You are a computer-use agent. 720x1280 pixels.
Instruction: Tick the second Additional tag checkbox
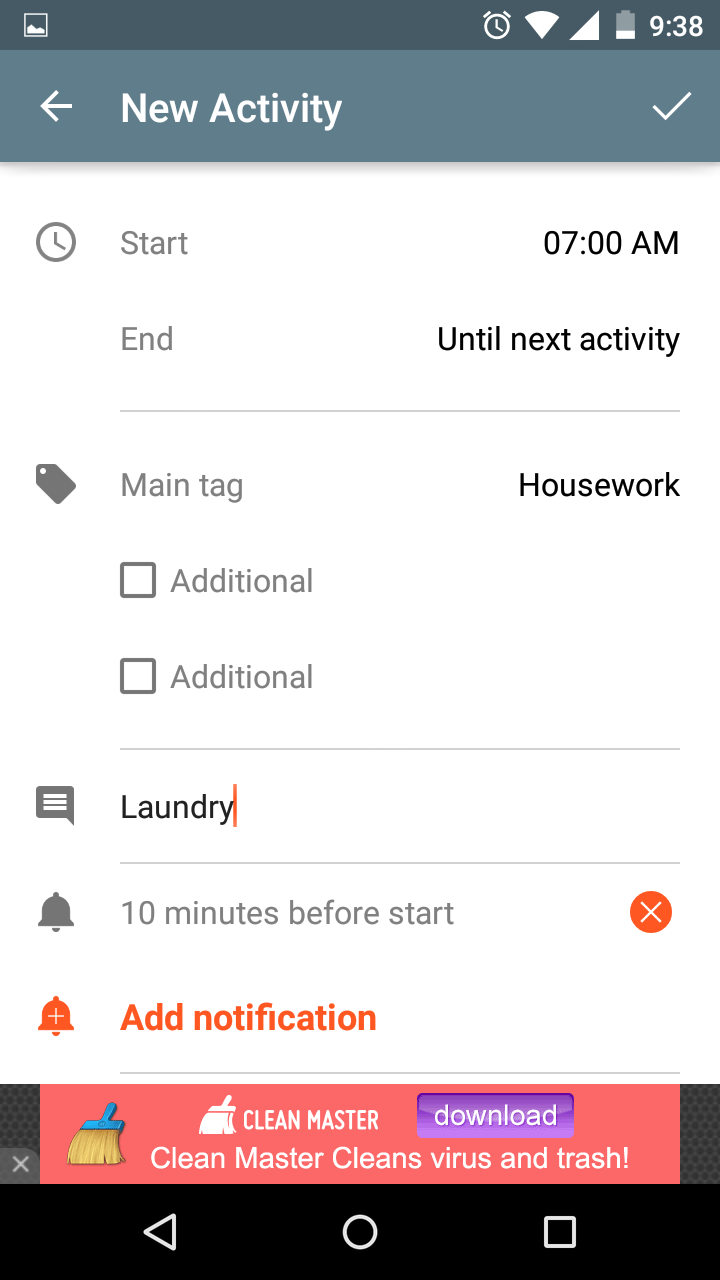click(138, 677)
